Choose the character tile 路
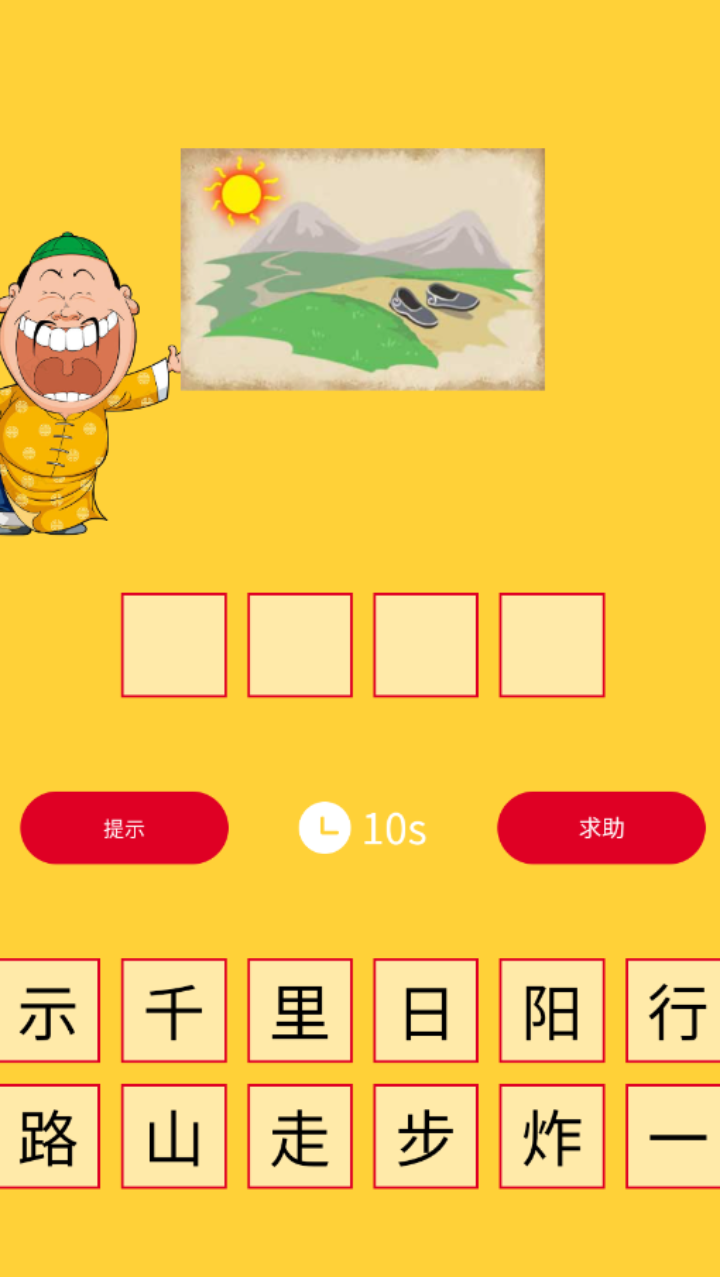The width and height of the screenshot is (720, 1280). [x=48, y=1137]
